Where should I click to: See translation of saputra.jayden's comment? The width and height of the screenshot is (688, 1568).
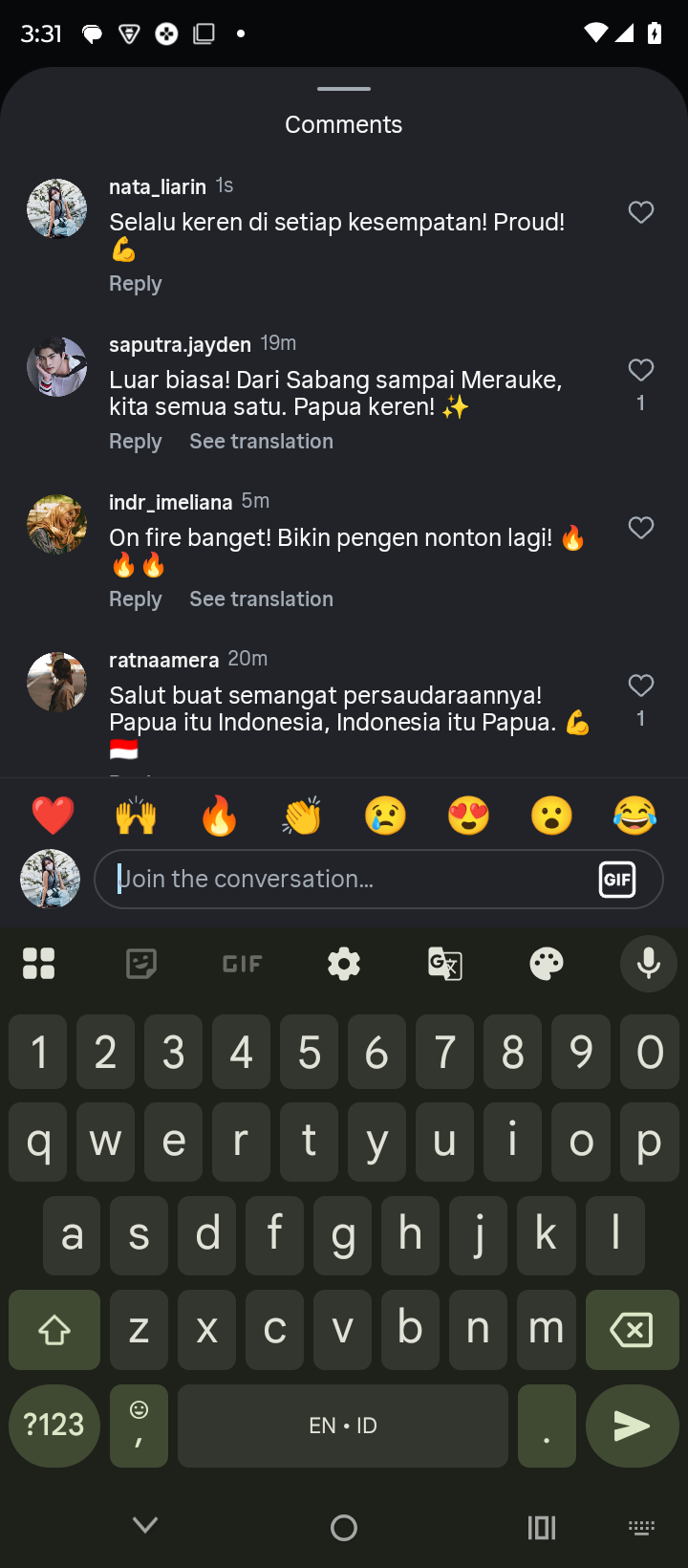[261, 442]
